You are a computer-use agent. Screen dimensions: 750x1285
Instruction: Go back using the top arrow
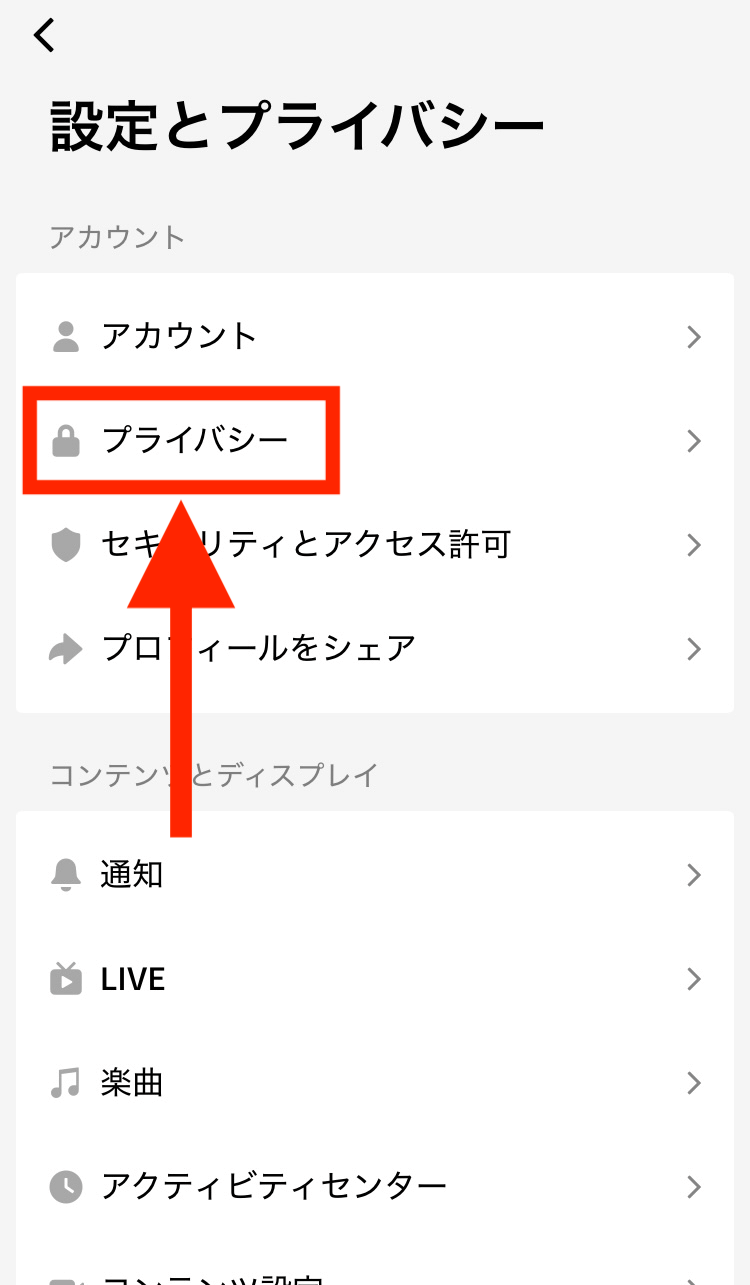click(45, 36)
